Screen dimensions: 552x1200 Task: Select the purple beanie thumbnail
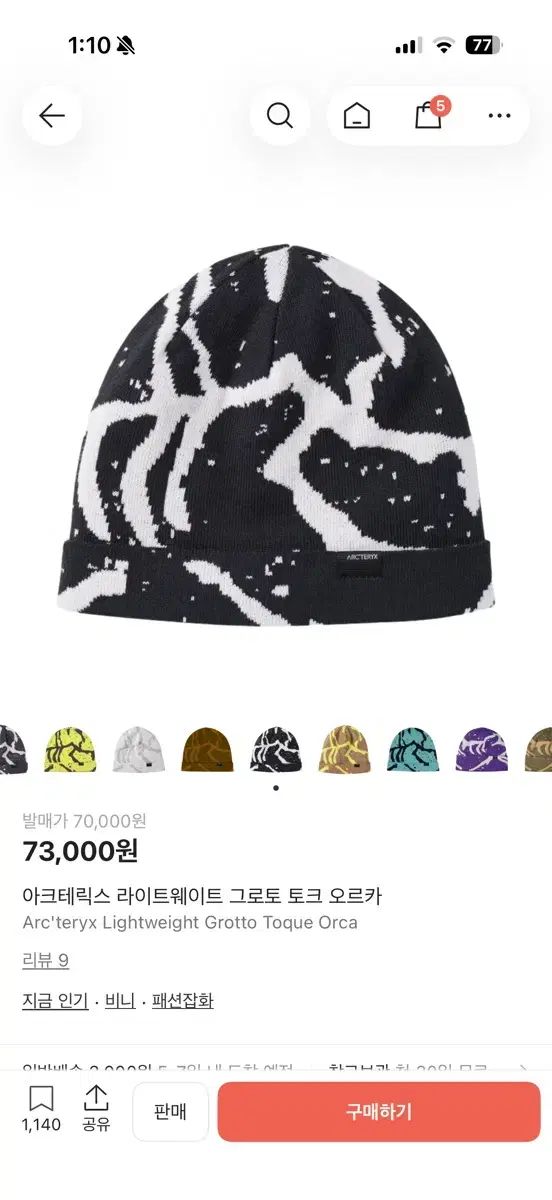tap(482, 749)
